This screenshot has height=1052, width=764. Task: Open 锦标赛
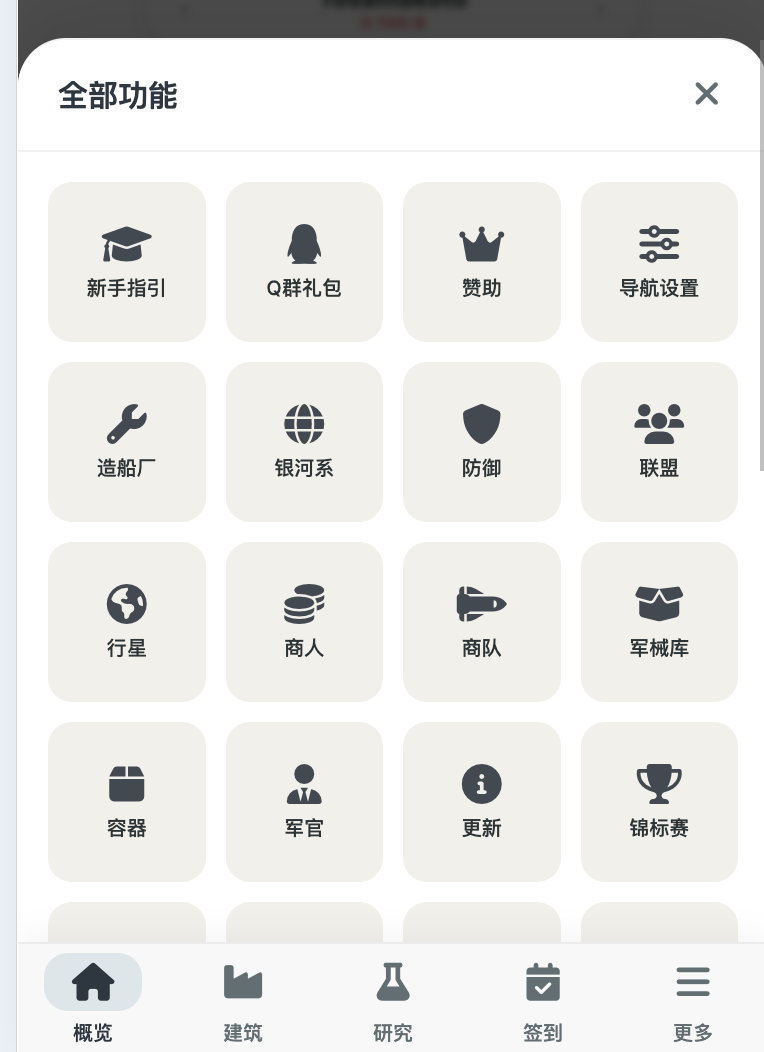point(659,802)
